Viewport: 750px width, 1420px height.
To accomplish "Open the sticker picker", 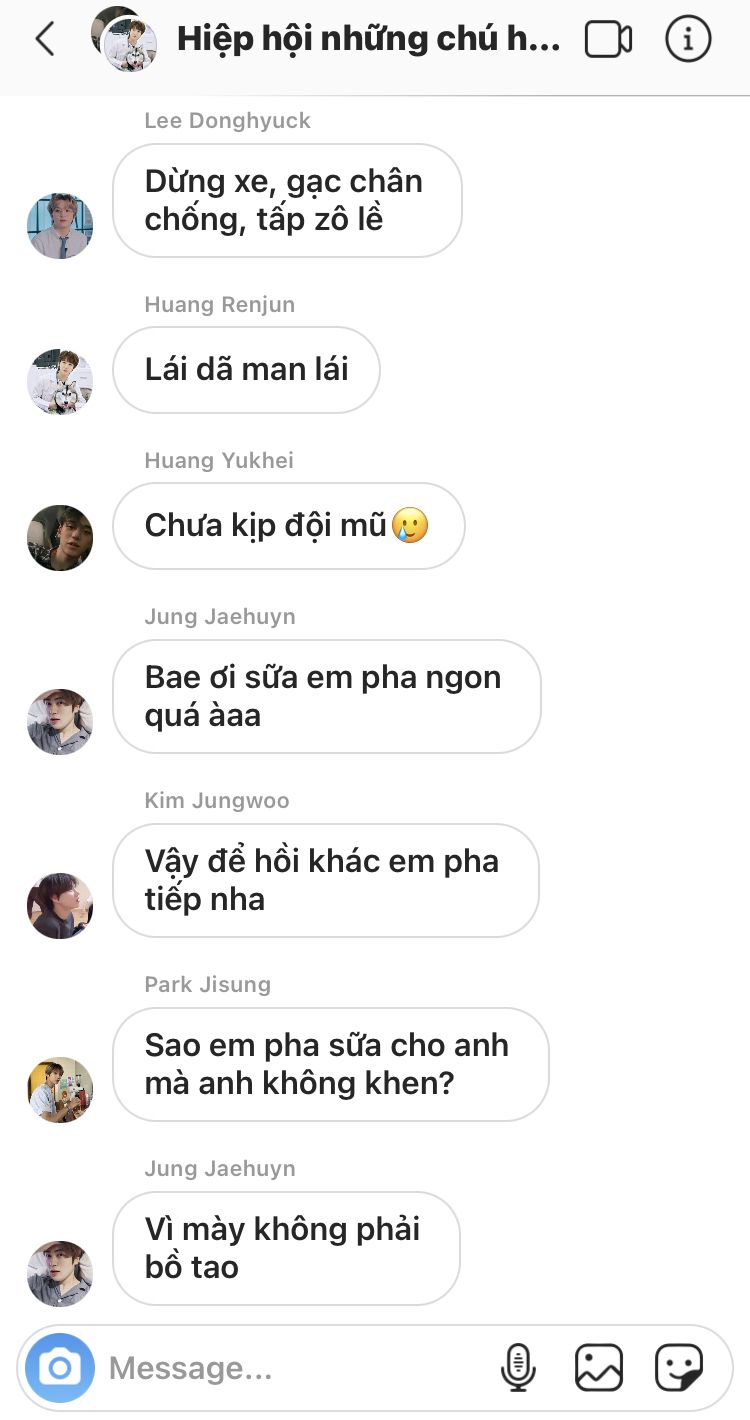I will (679, 1367).
